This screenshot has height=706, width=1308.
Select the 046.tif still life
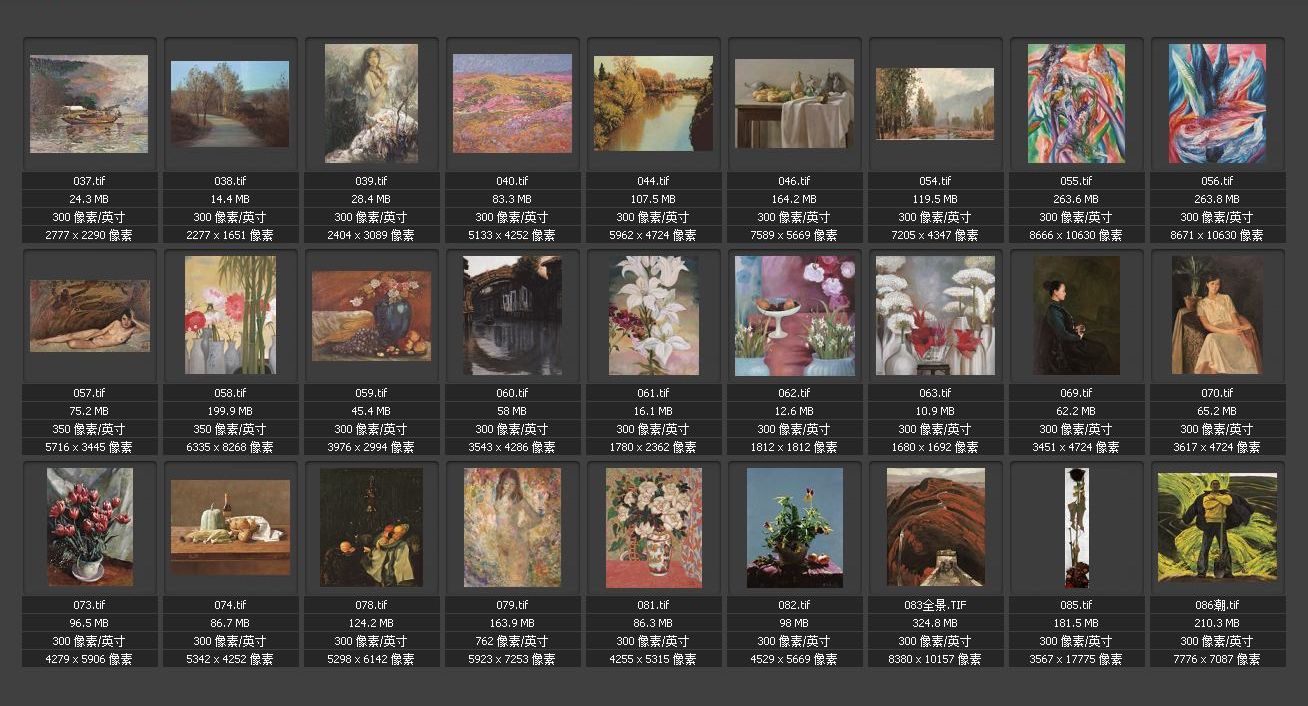794,103
